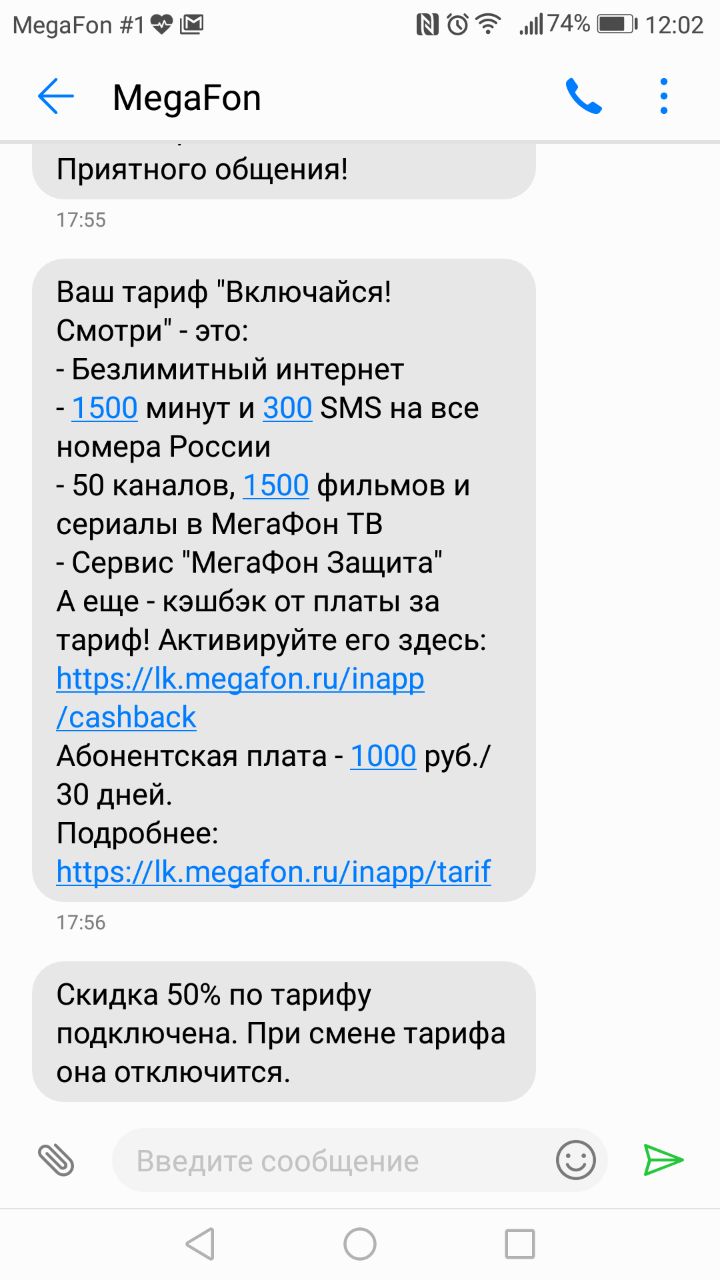The width and height of the screenshot is (720, 1280).
Task: Open the overflow menu
Action: pos(664,97)
